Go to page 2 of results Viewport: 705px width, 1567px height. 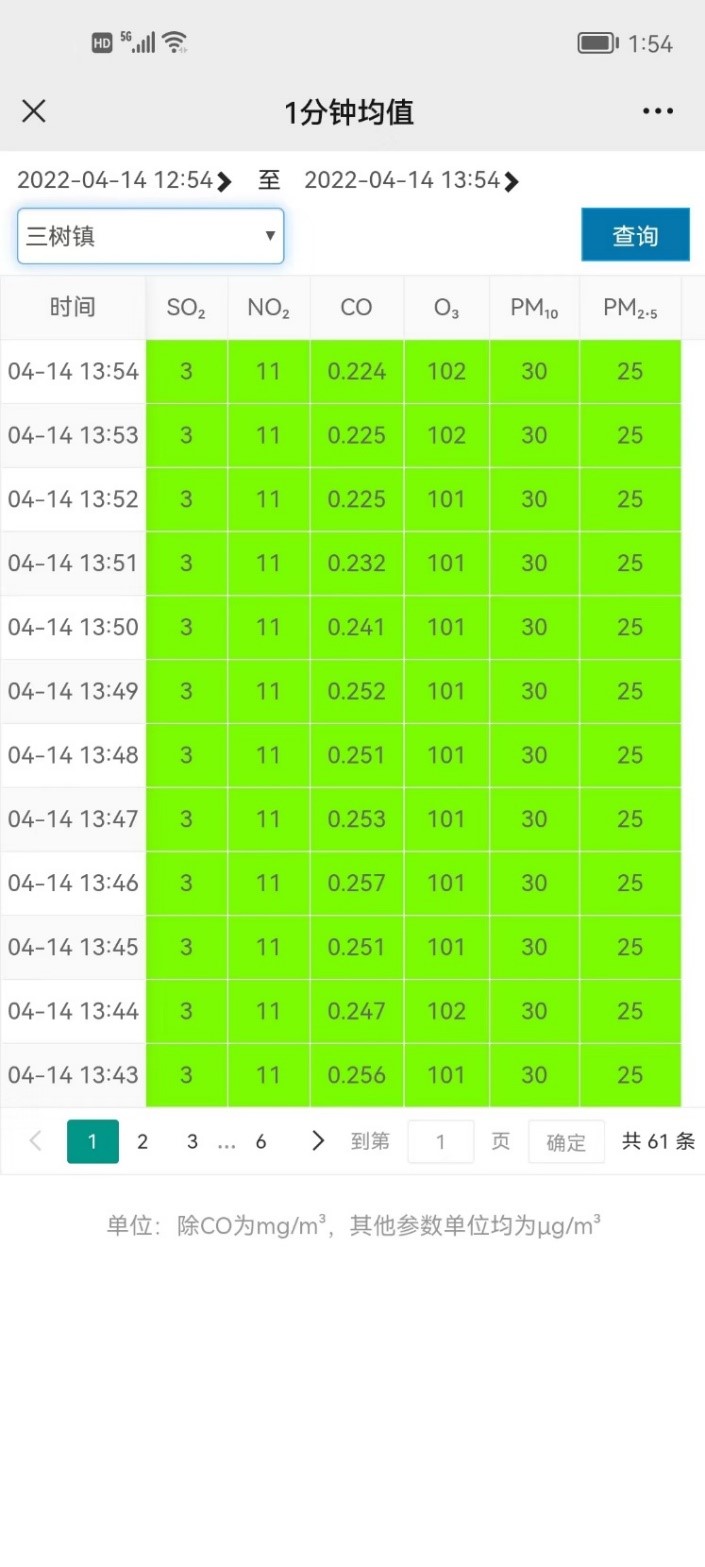click(142, 1141)
